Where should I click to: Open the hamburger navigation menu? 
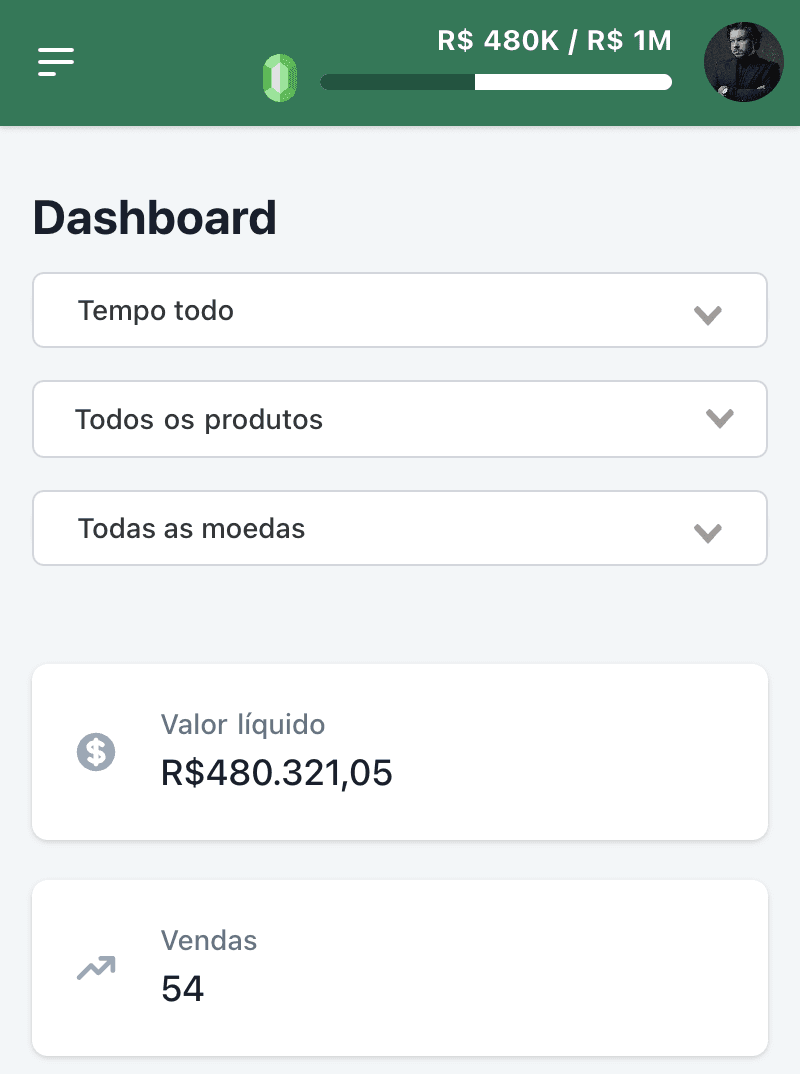pos(56,62)
